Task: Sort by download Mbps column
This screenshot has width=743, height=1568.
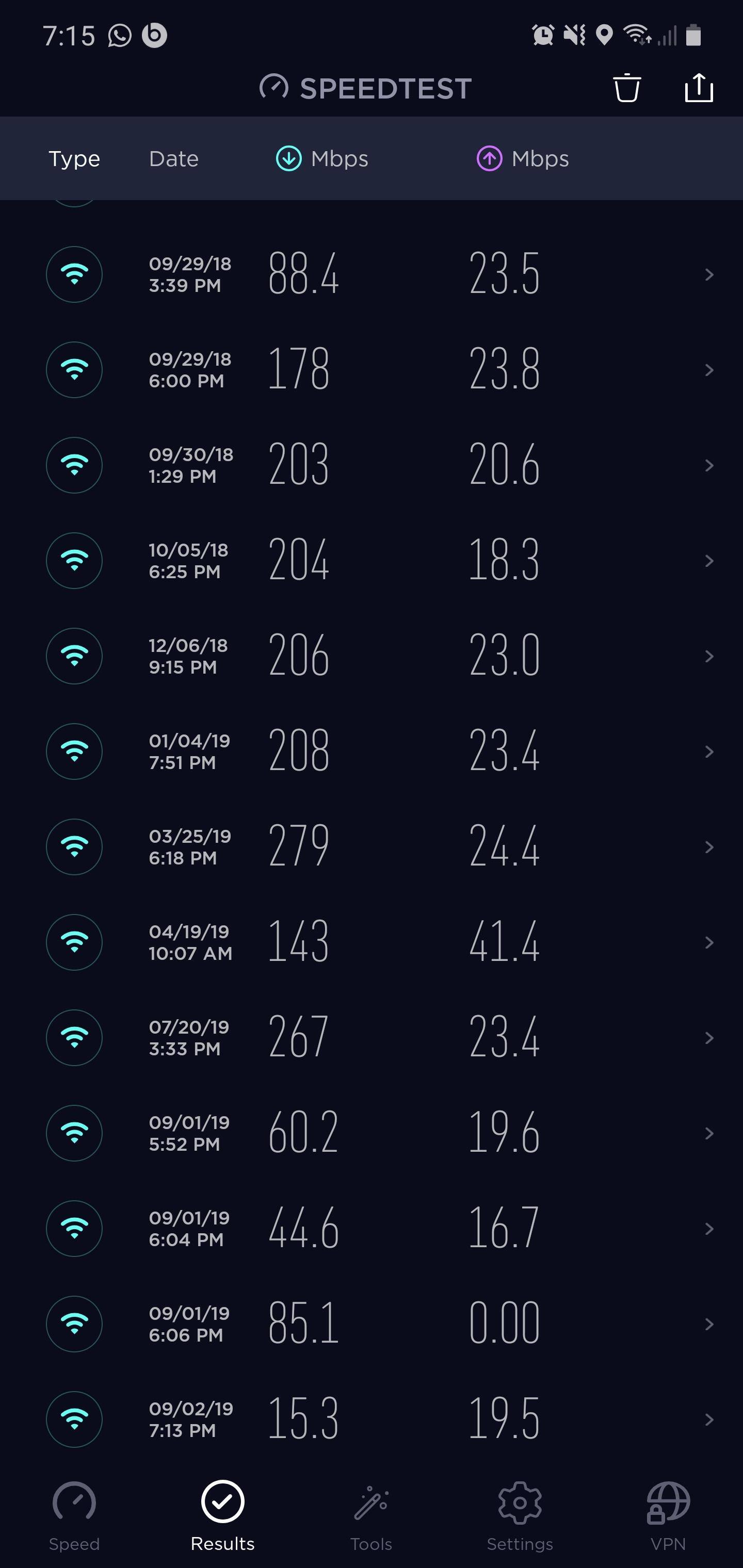Action: (322, 159)
